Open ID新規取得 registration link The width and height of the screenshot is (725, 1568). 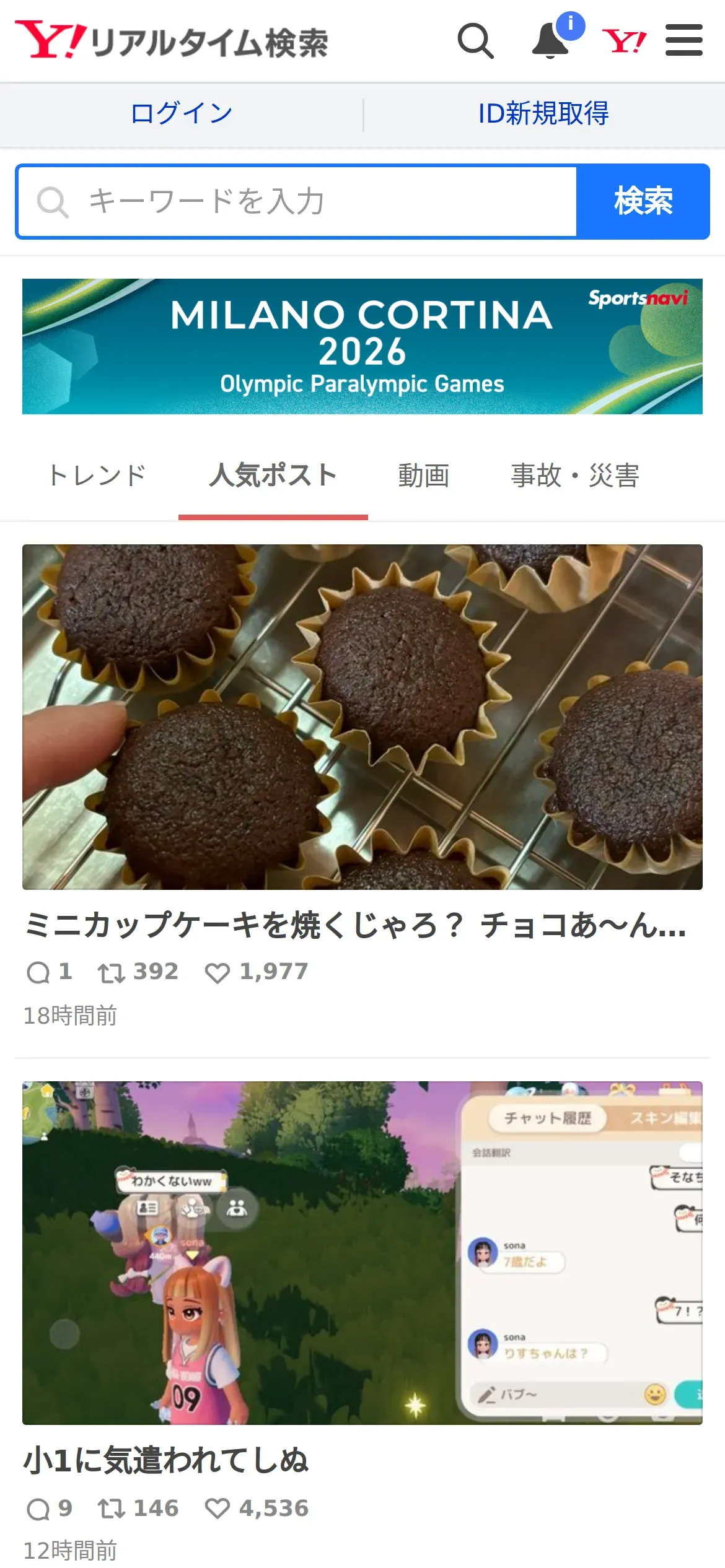pyautogui.click(x=543, y=113)
